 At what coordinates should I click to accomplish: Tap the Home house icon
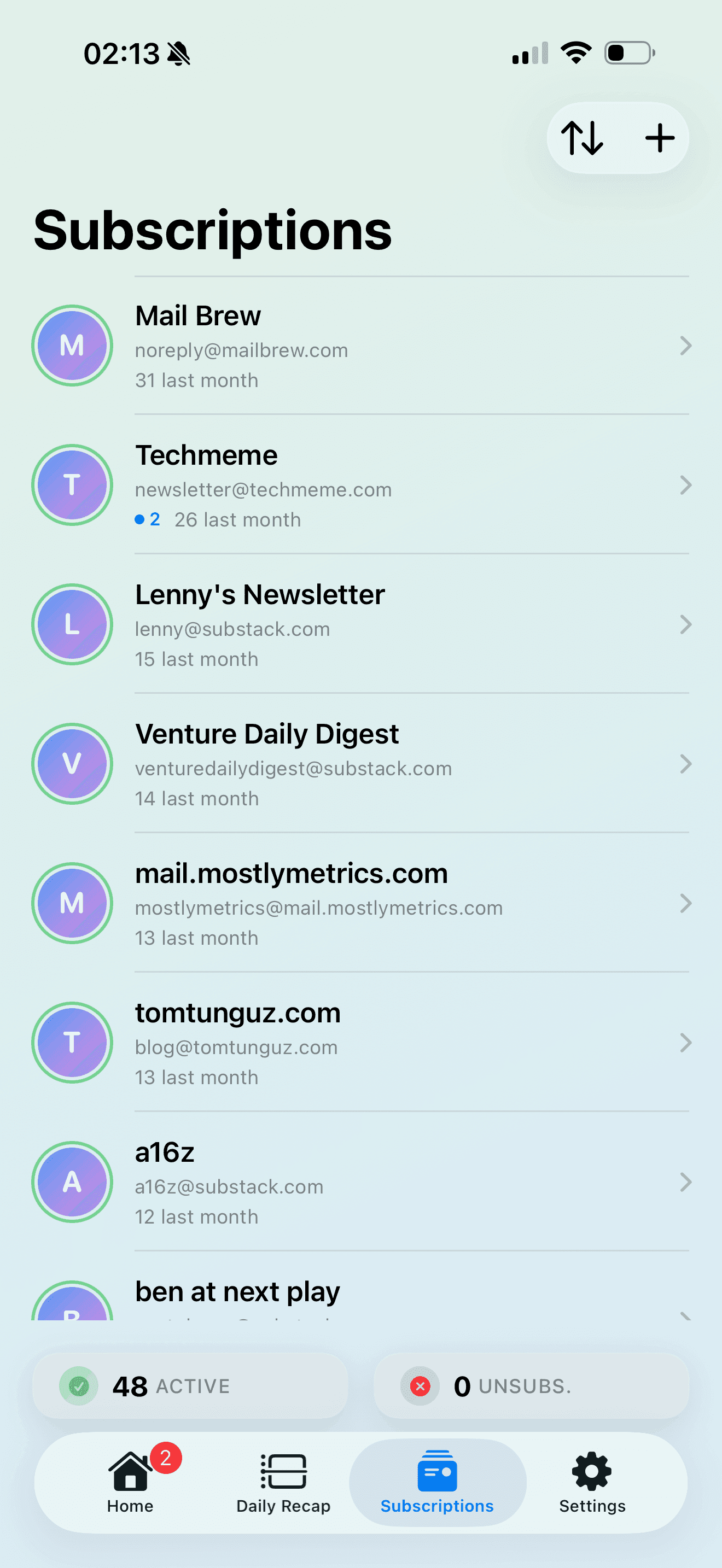point(130,1473)
